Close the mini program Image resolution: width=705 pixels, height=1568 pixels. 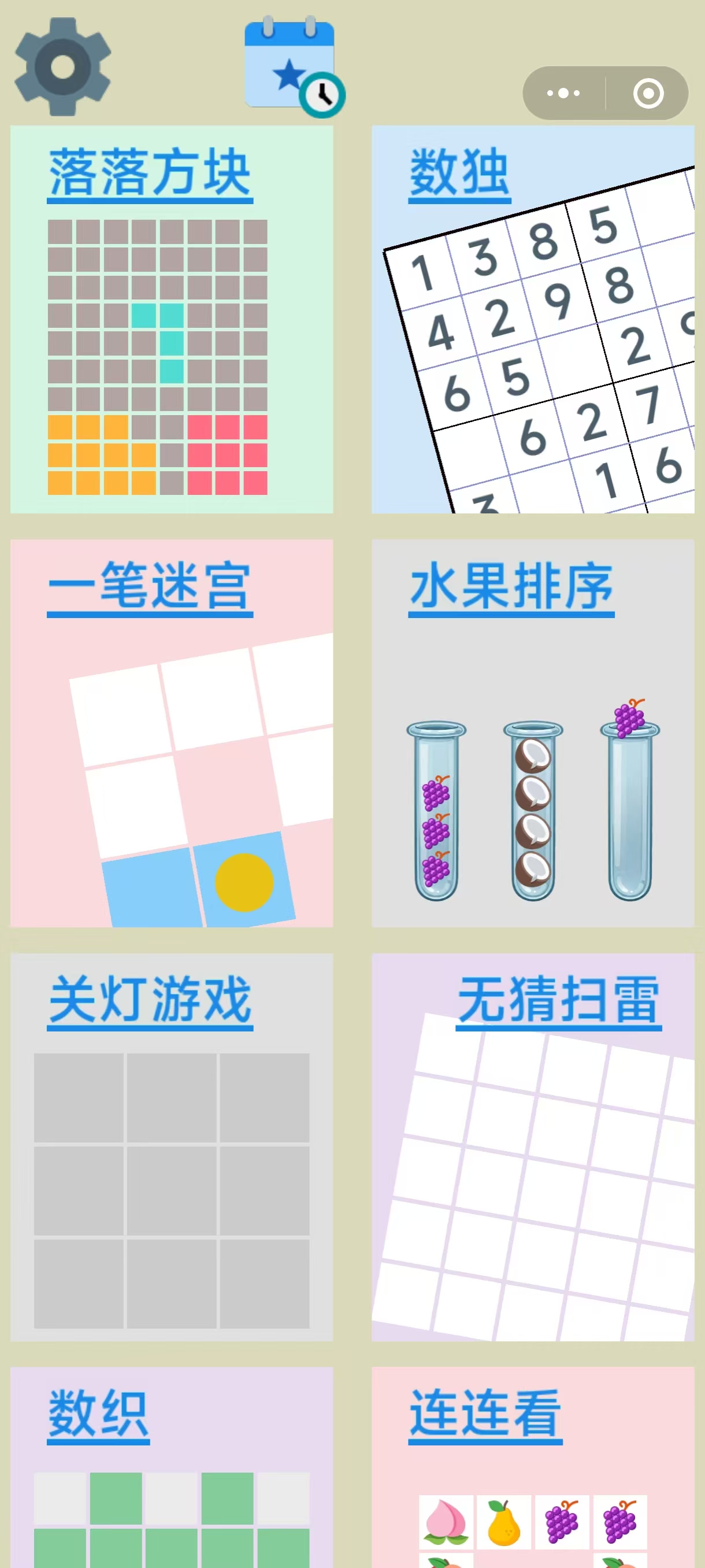point(648,93)
